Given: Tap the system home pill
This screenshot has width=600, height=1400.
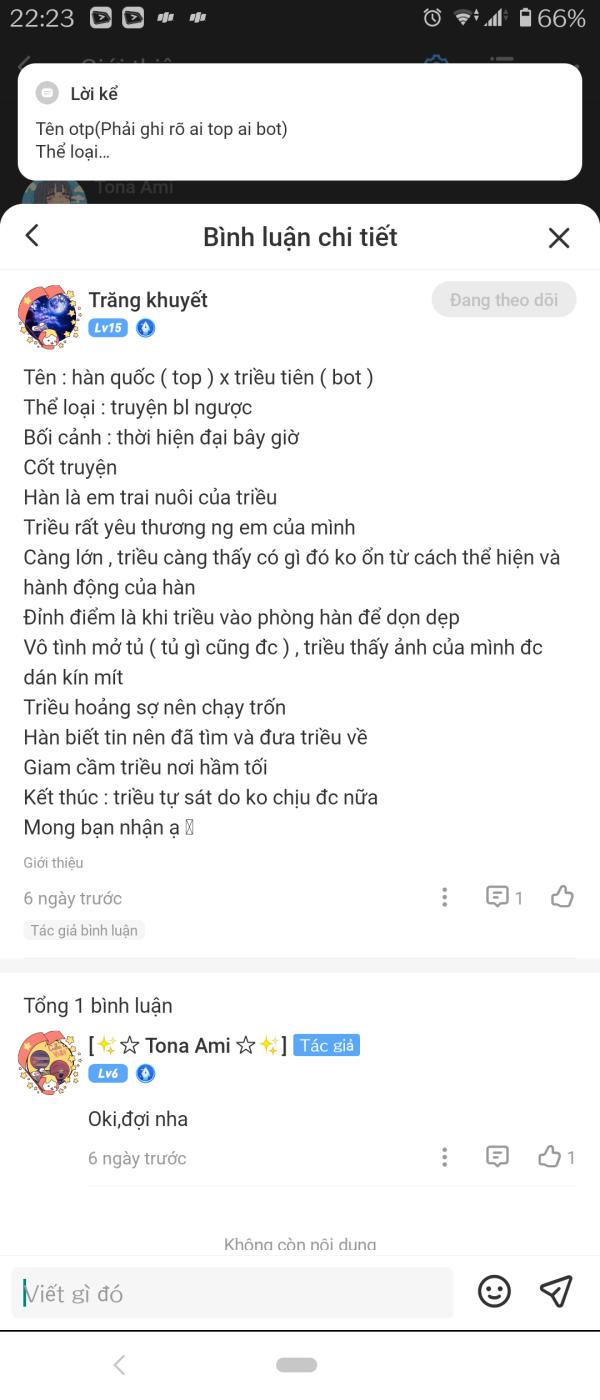Looking at the screenshot, I should (x=297, y=1365).
